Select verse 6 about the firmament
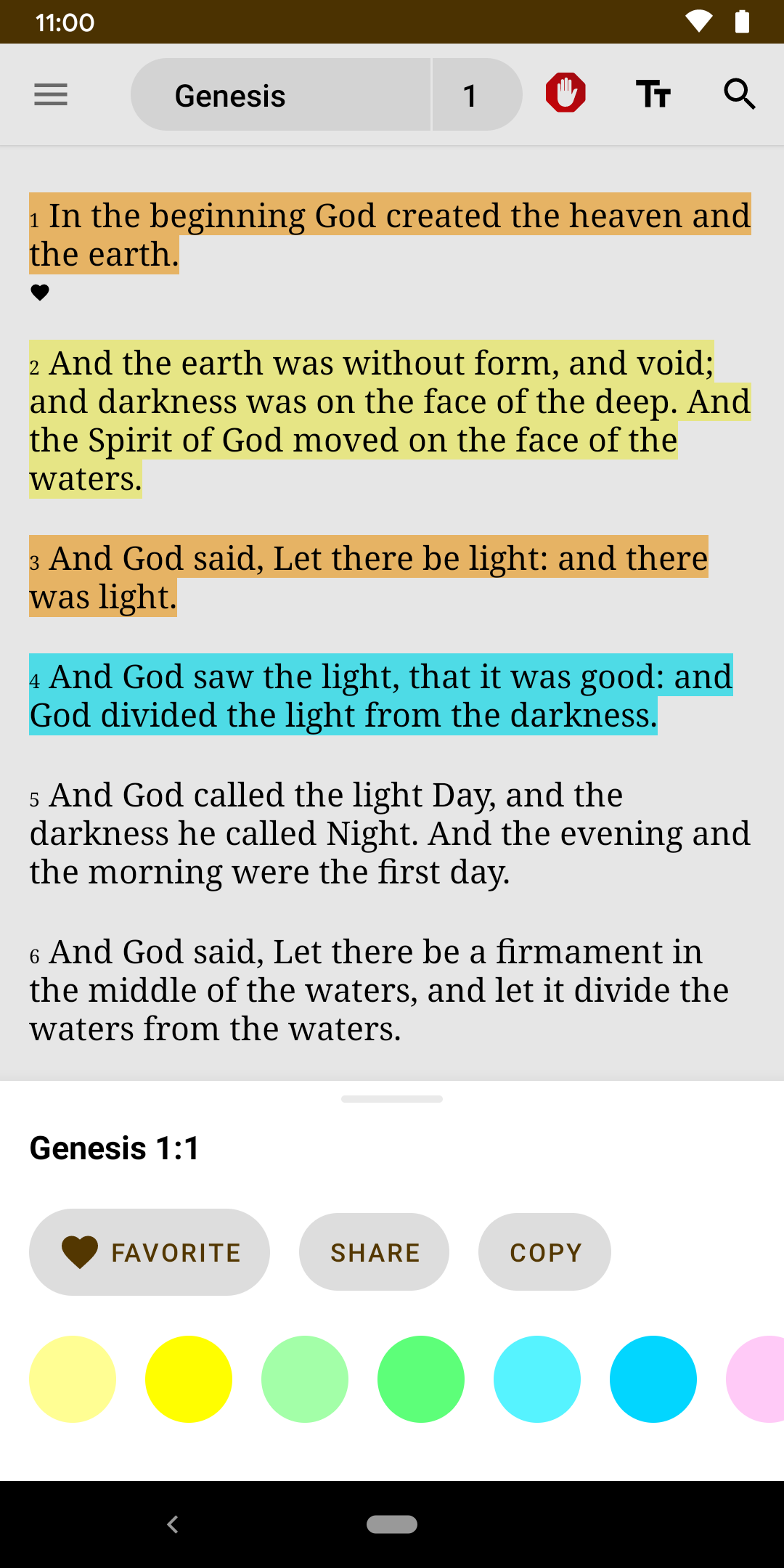 click(377, 990)
